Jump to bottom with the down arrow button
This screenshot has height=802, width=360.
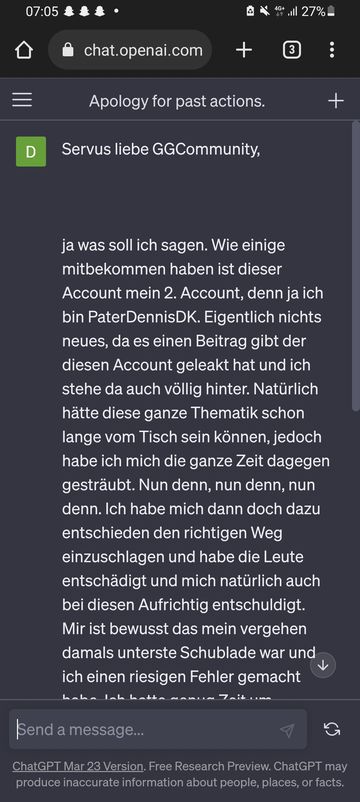[323, 665]
